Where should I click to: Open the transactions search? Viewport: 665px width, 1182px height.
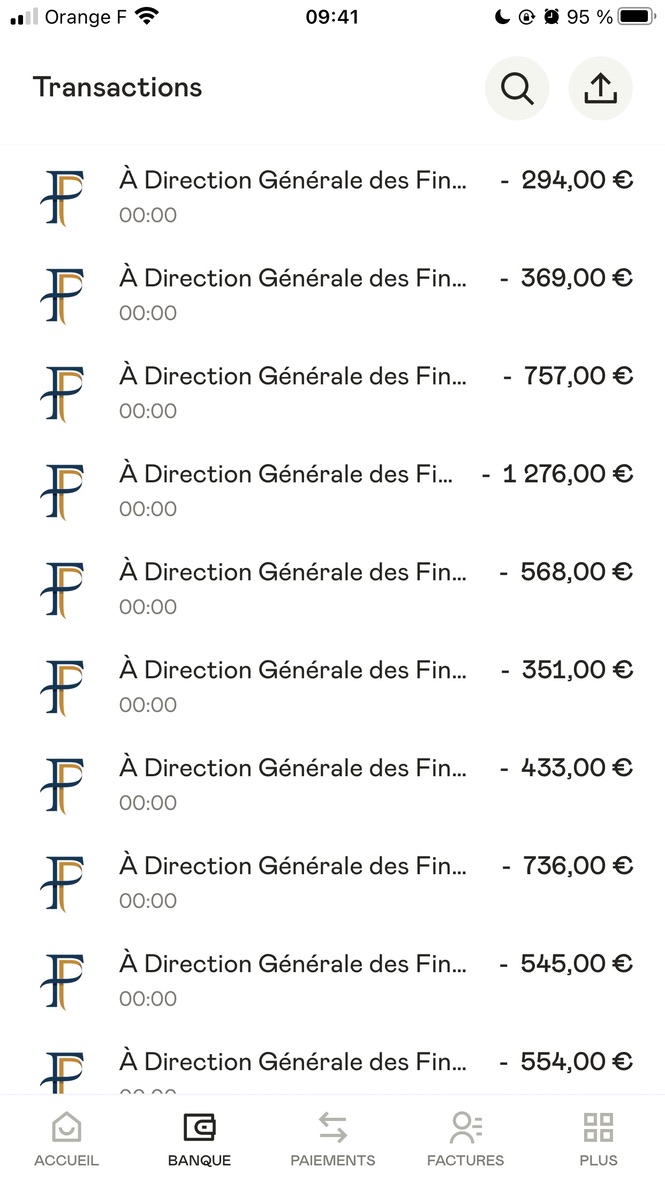tap(517, 89)
